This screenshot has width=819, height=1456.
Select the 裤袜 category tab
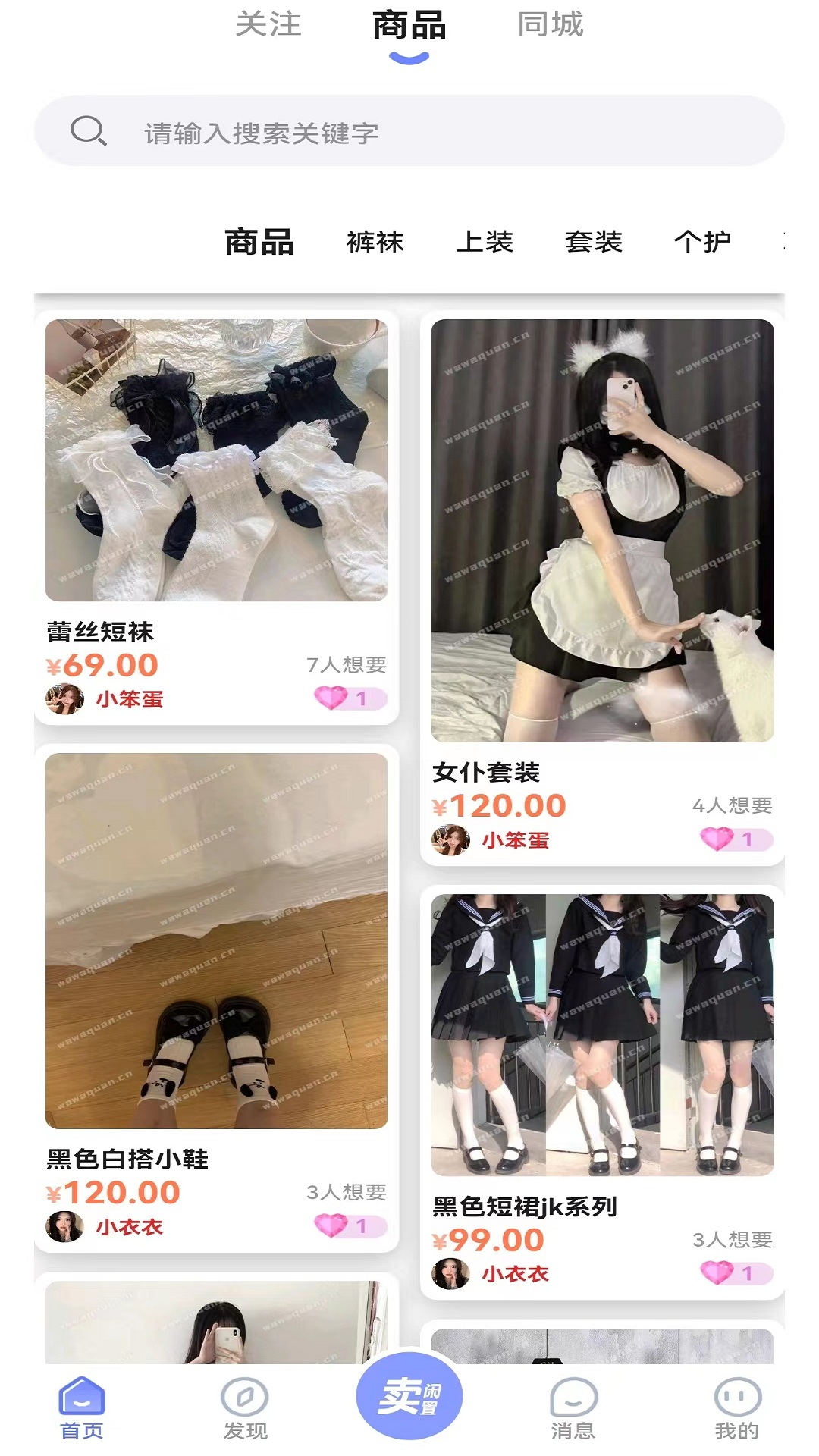point(373,243)
